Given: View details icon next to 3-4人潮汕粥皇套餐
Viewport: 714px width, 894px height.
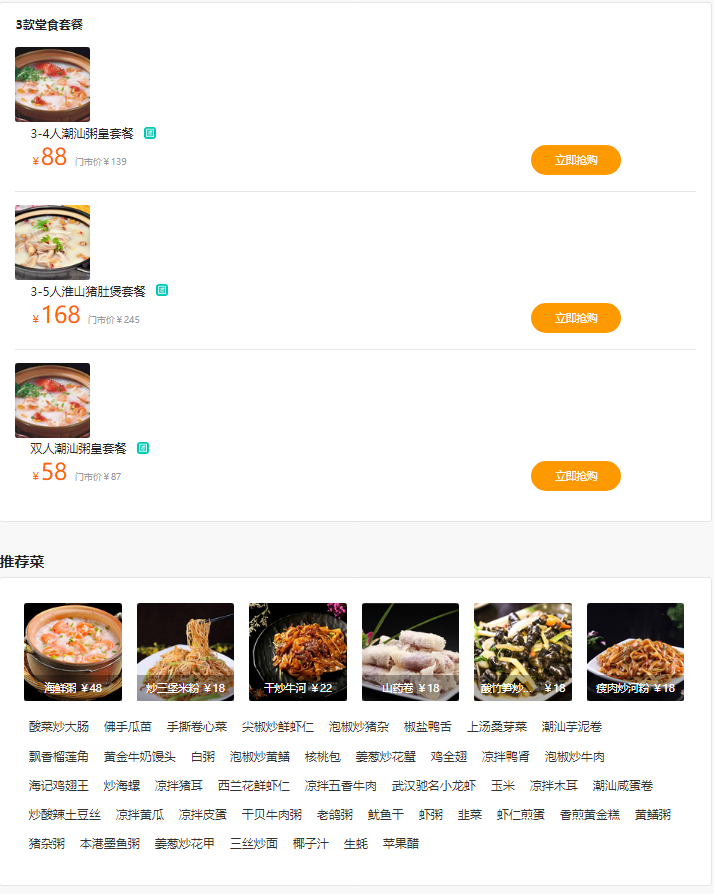Looking at the screenshot, I should 150,133.
